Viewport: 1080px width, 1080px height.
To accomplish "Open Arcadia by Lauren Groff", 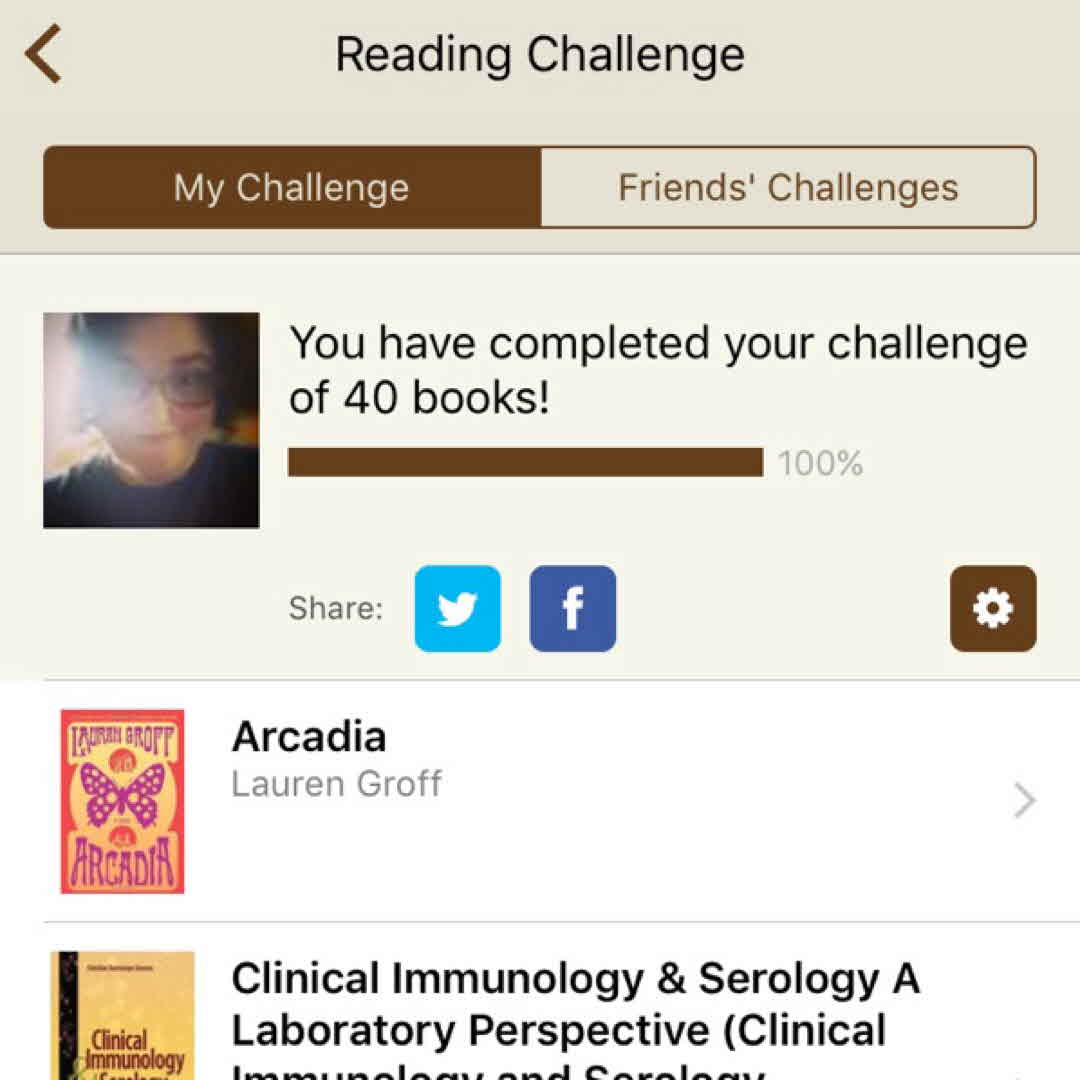I will (x=540, y=800).
